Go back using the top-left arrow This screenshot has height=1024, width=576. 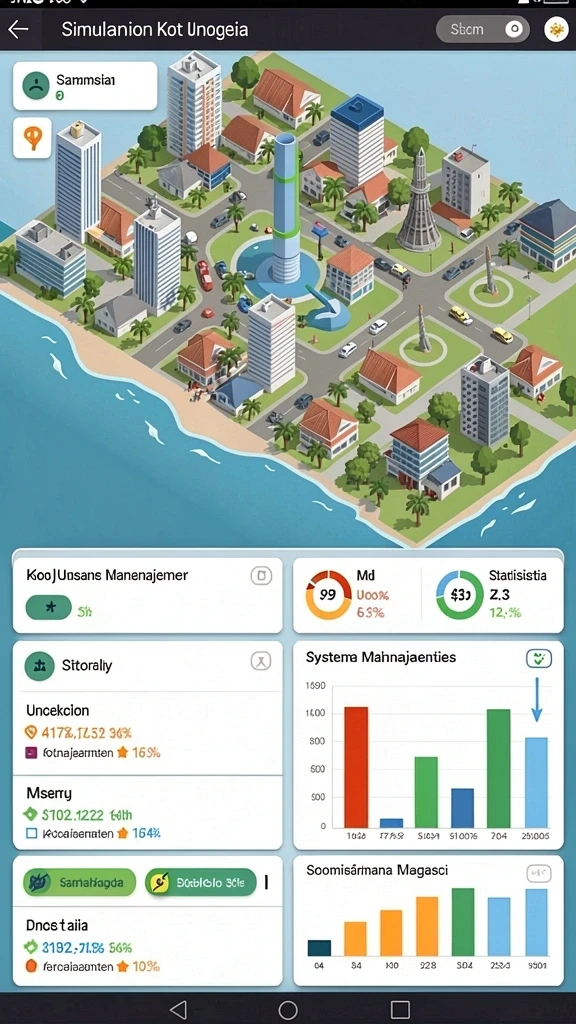click(x=18, y=29)
